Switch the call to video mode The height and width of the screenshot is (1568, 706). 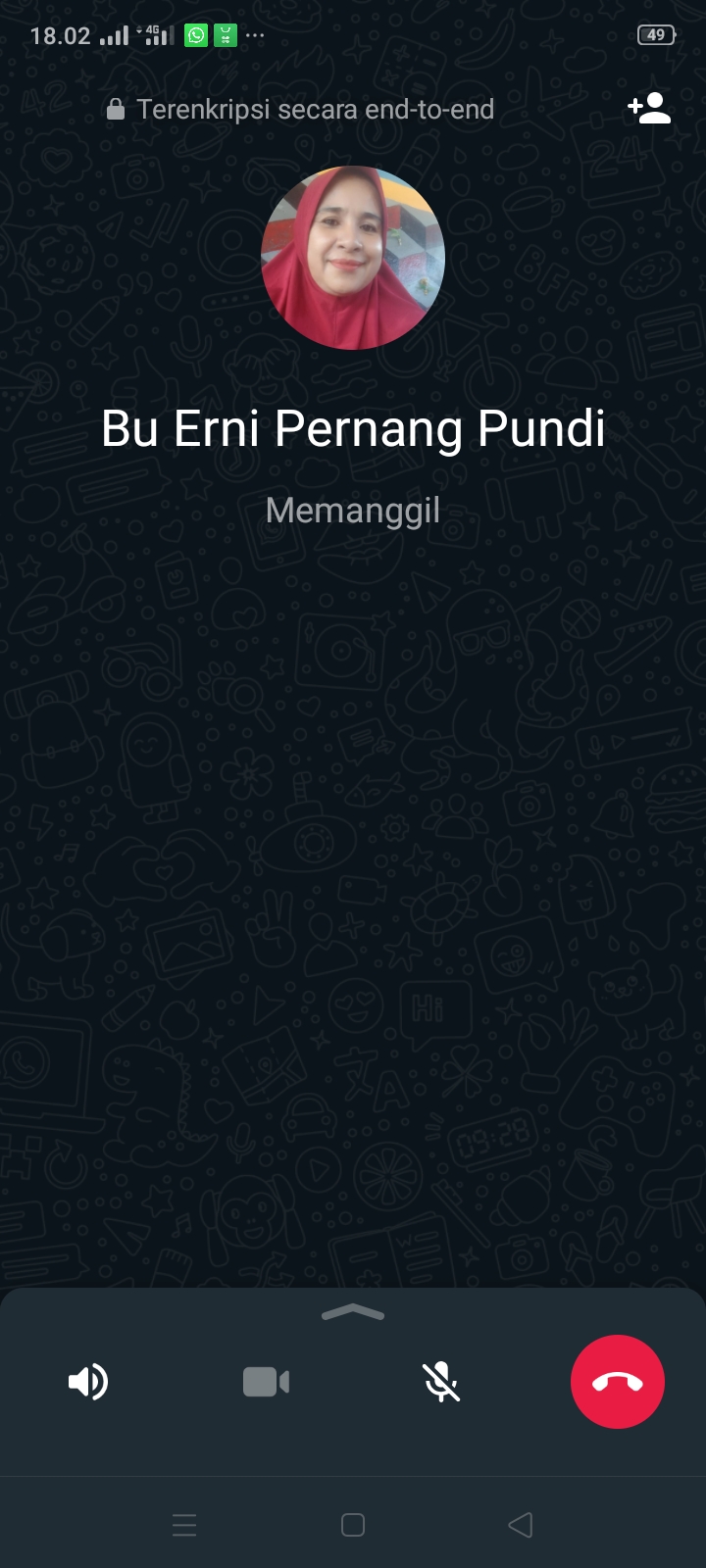point(265,1382)
